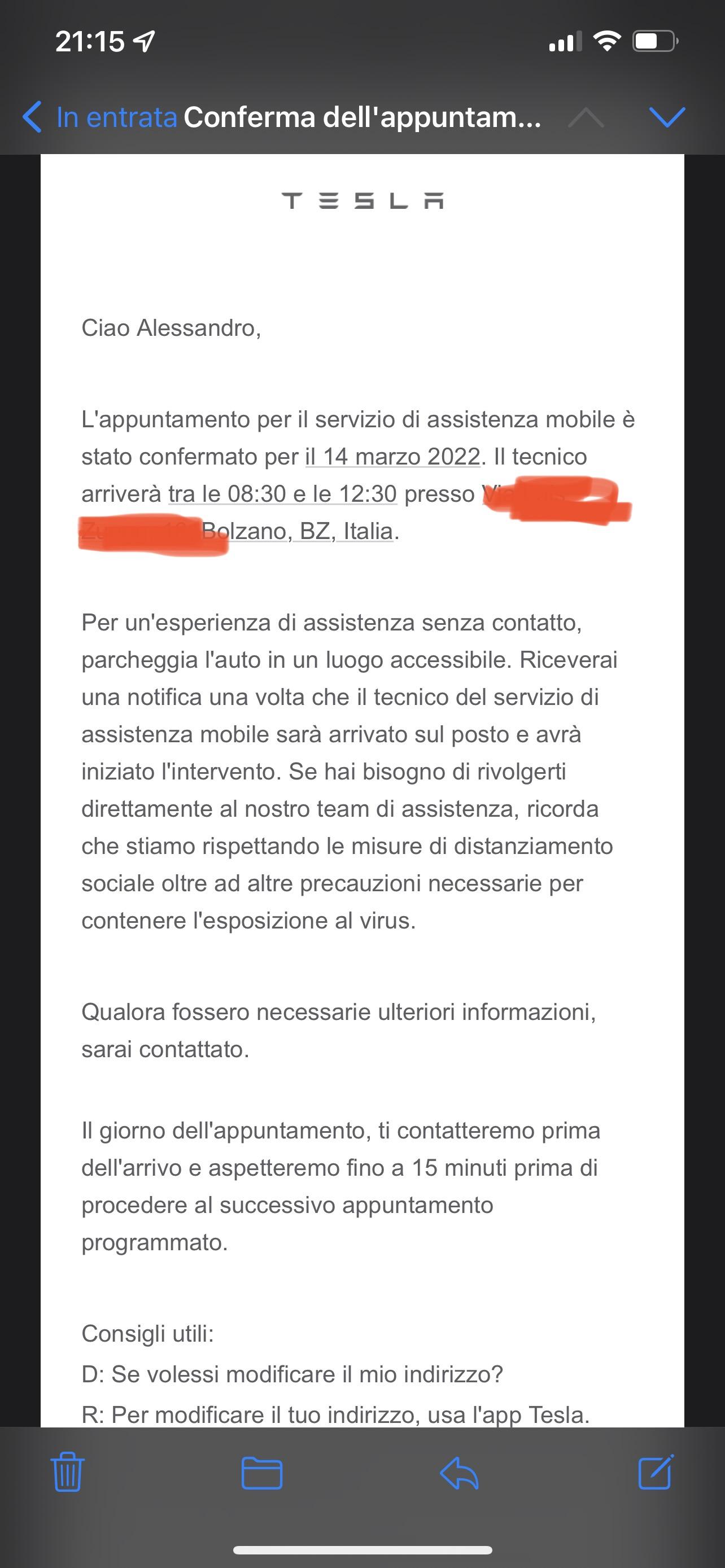Open the 08:30 to 12:30 time link

pos(282,494)
